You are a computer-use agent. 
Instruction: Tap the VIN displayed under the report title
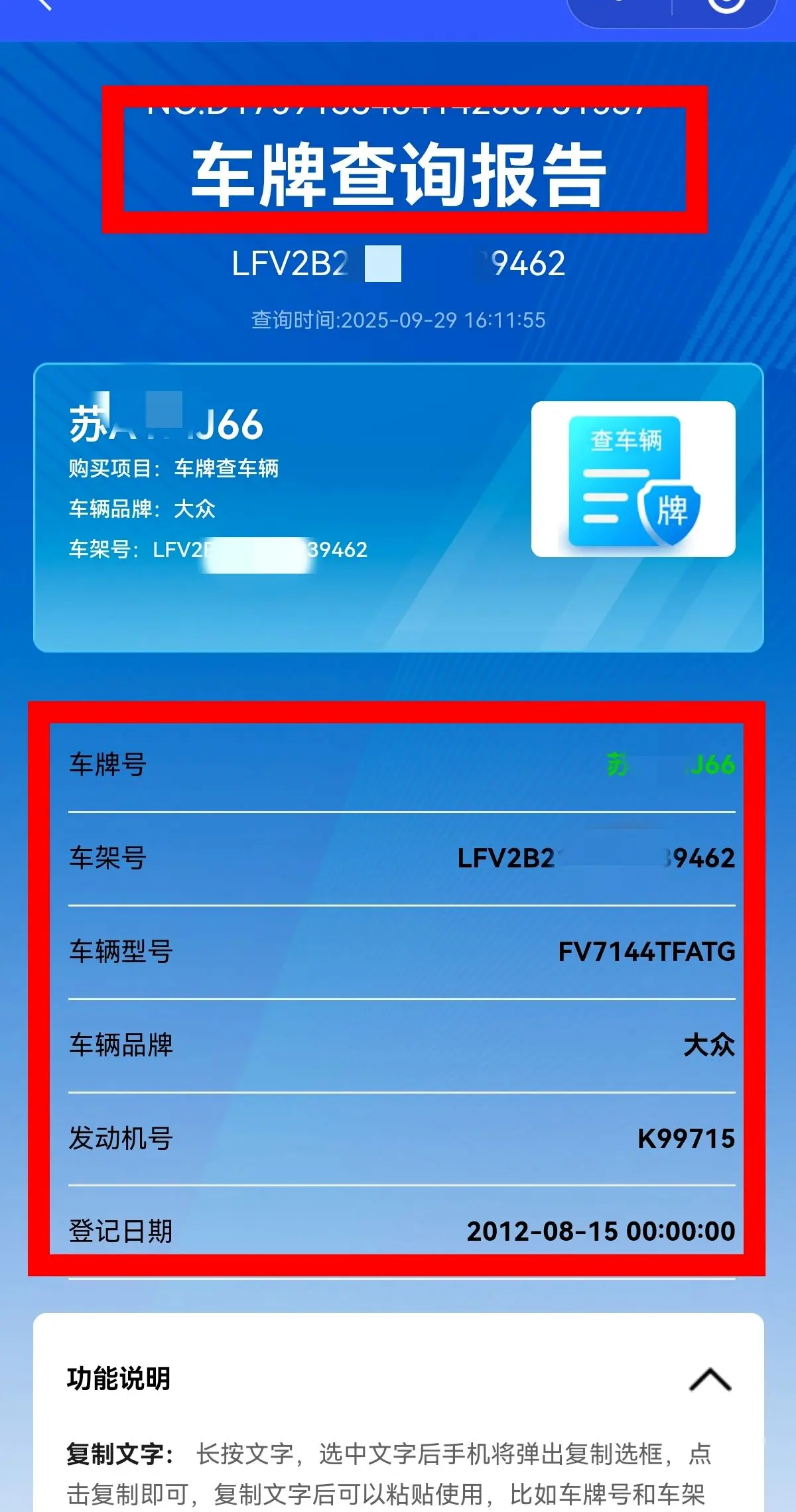click(398, 263)
